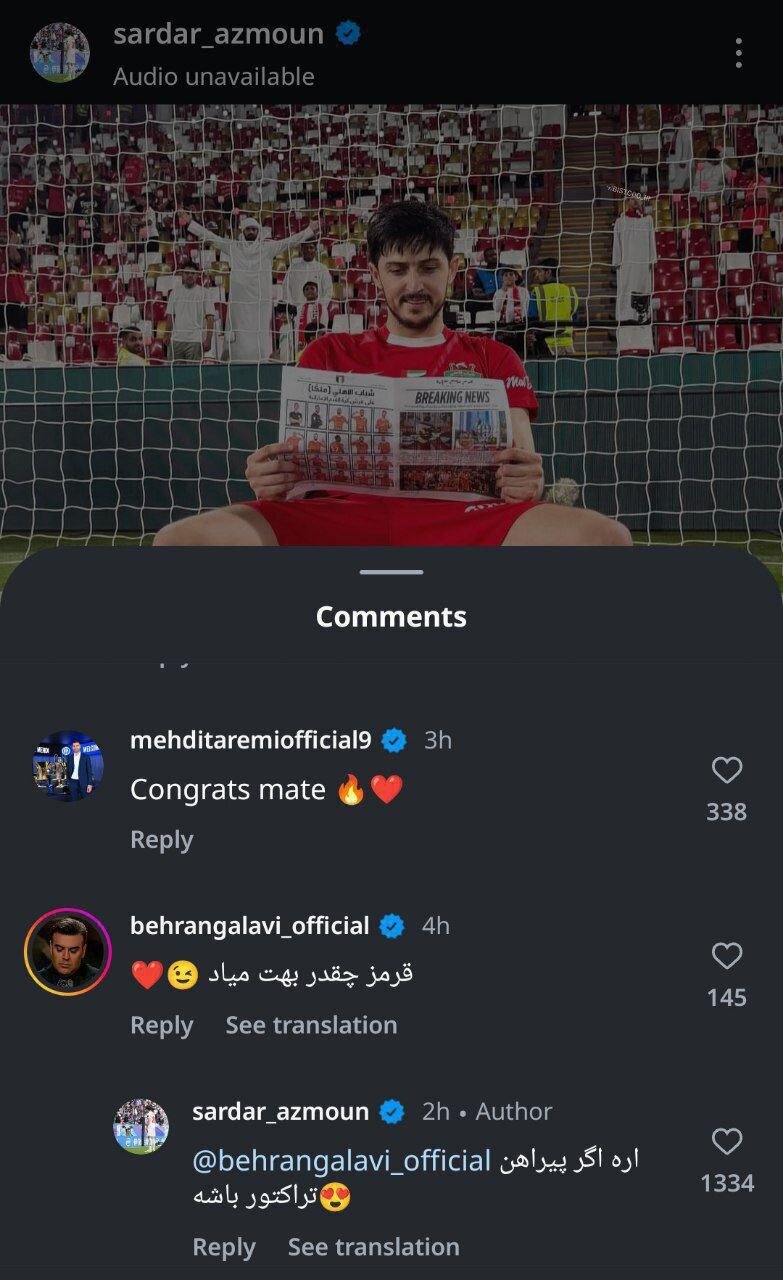Like mehditaremiofficial9's comment
This screenshot has width=783, height=1280.
726,770
